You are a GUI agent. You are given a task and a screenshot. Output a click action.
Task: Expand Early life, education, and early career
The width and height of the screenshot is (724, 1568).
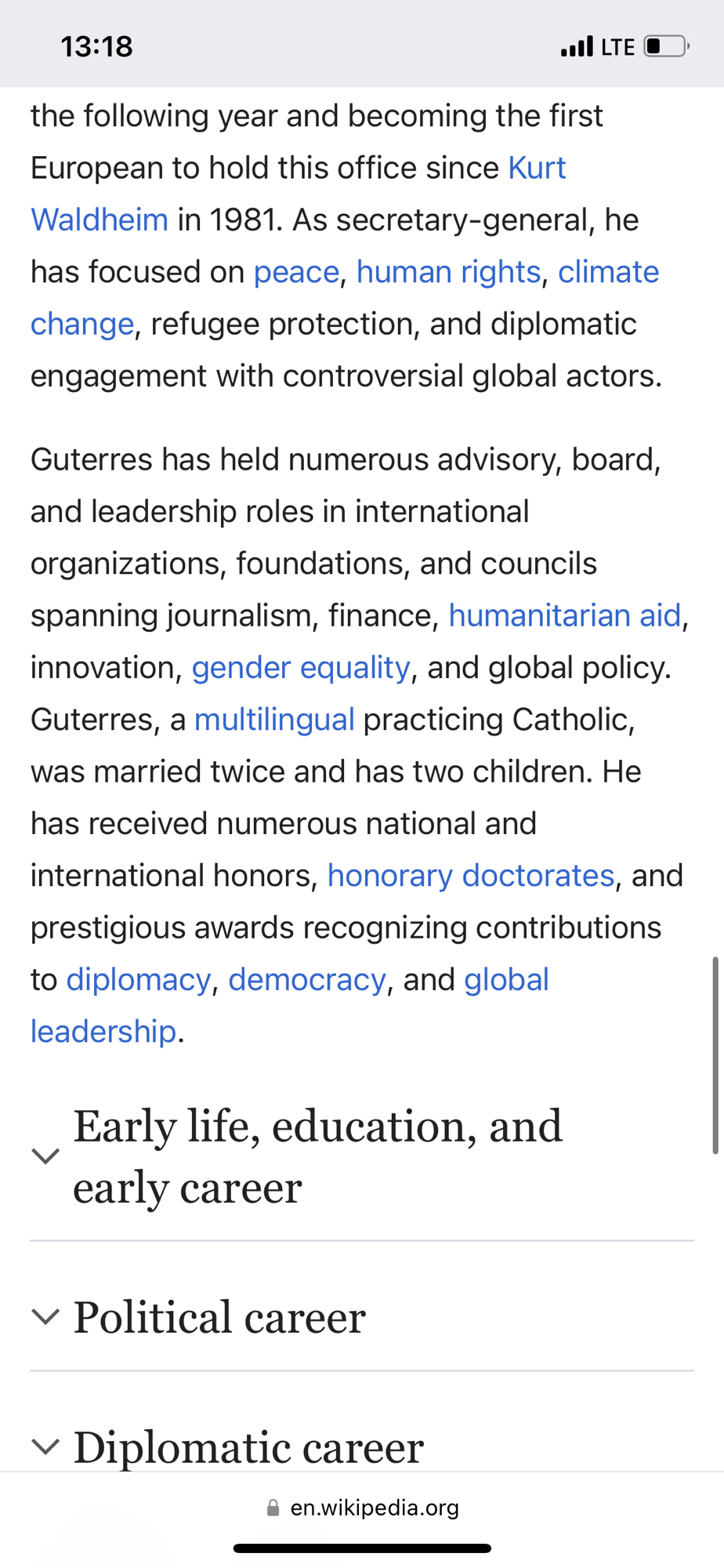point(317,1156)
